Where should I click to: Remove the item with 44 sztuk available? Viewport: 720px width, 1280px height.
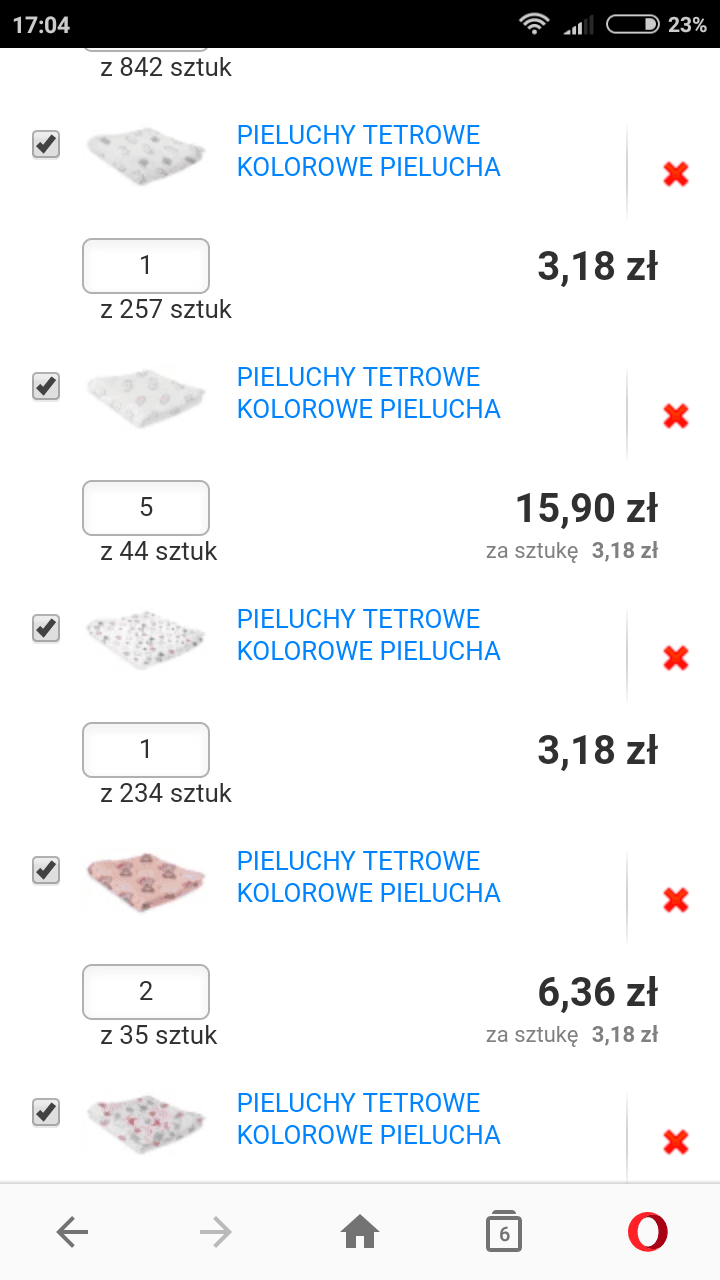[x=676, y=416]
